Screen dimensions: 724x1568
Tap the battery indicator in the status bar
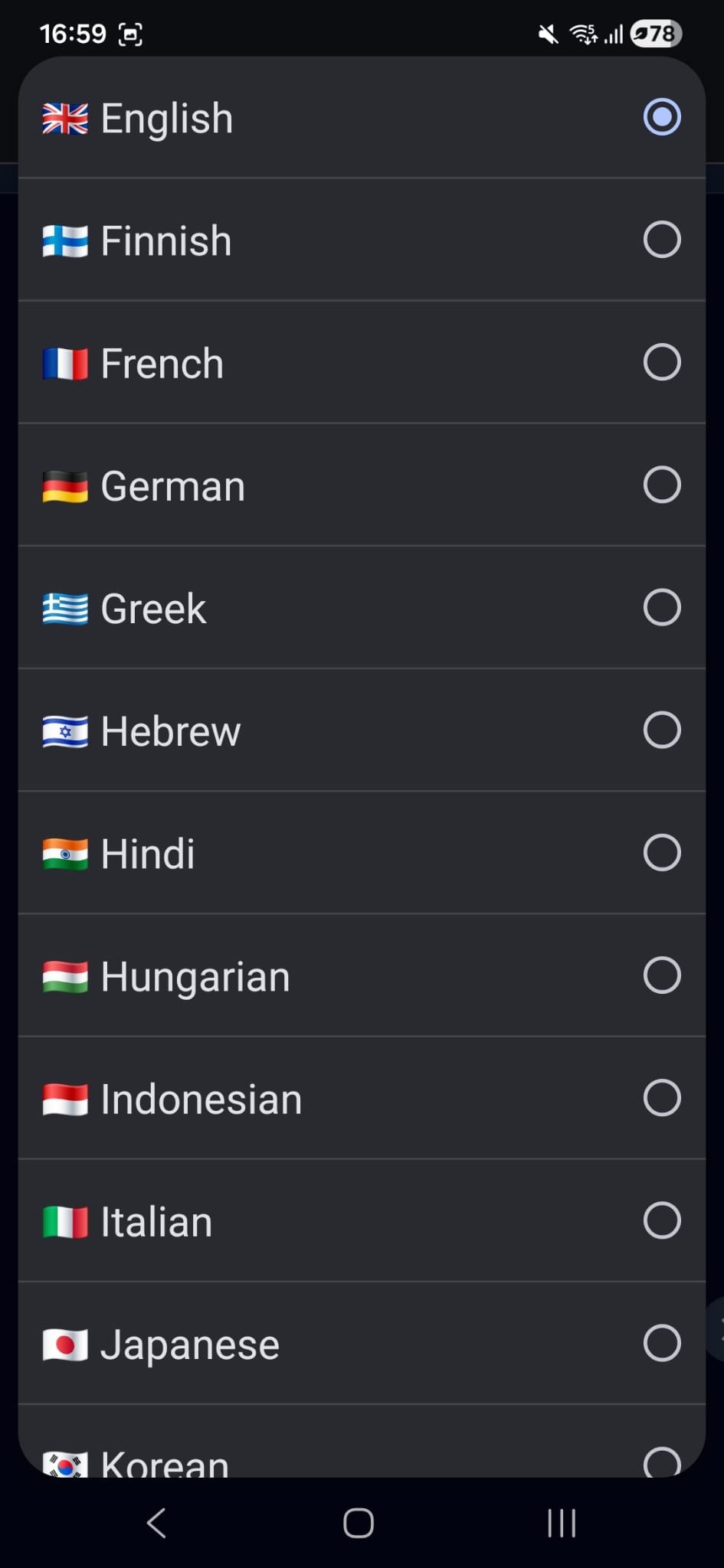655,33
